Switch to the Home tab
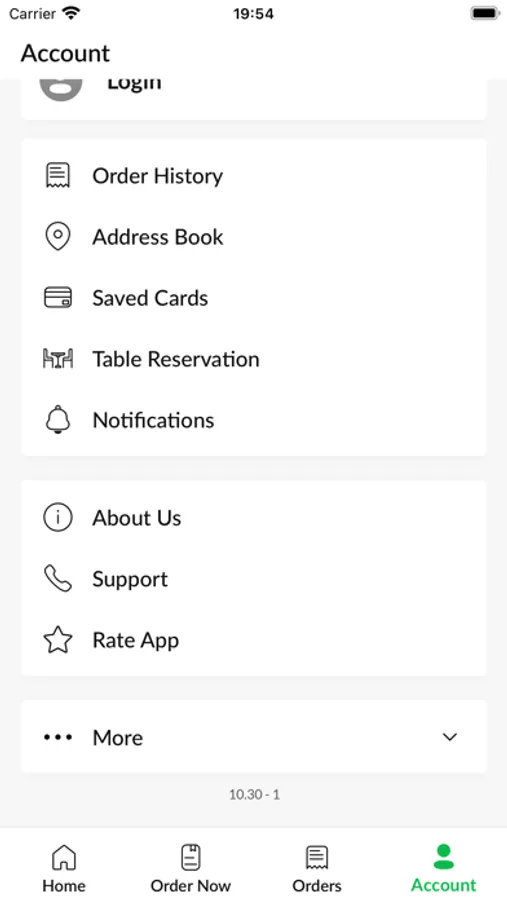 pos(64,868)
